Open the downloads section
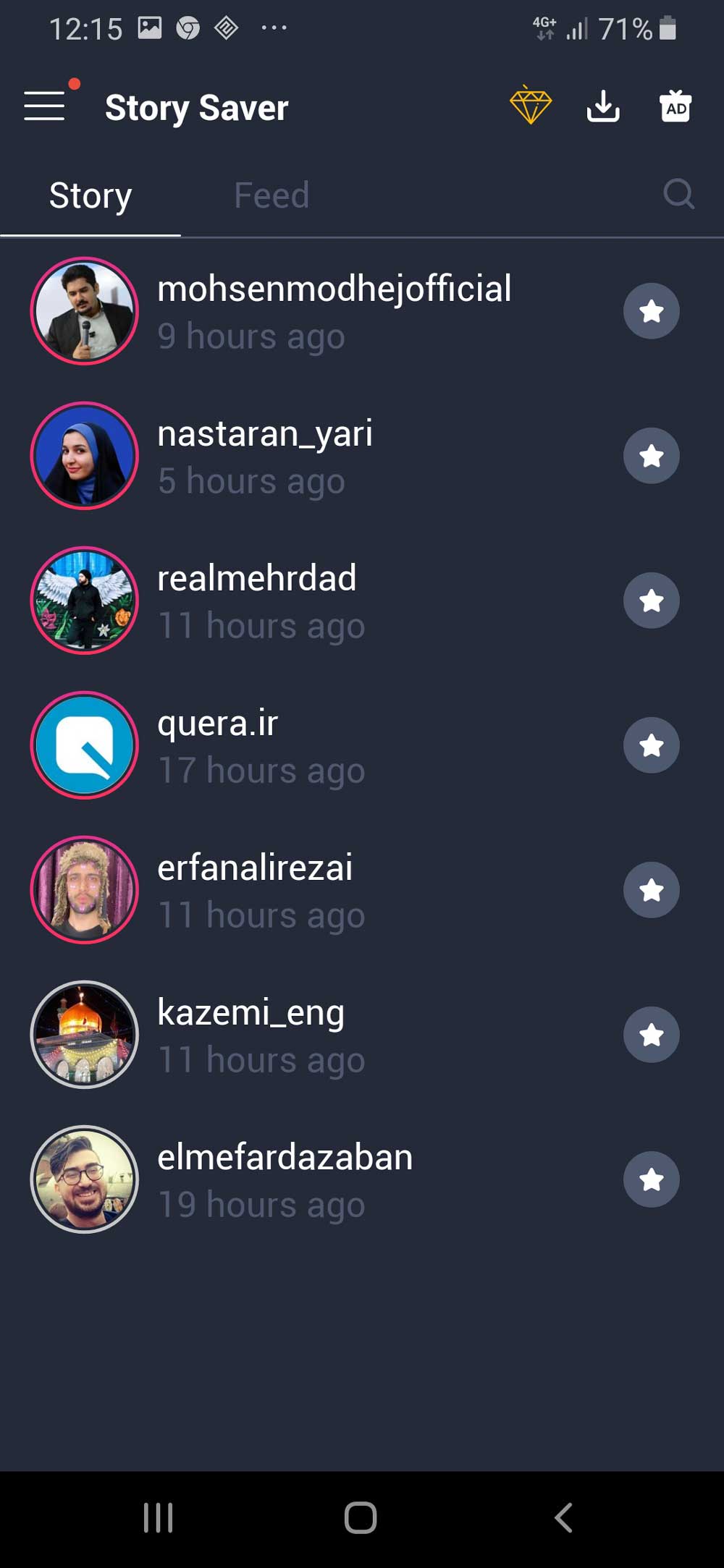724x1568 pixels. click(603, 106)
